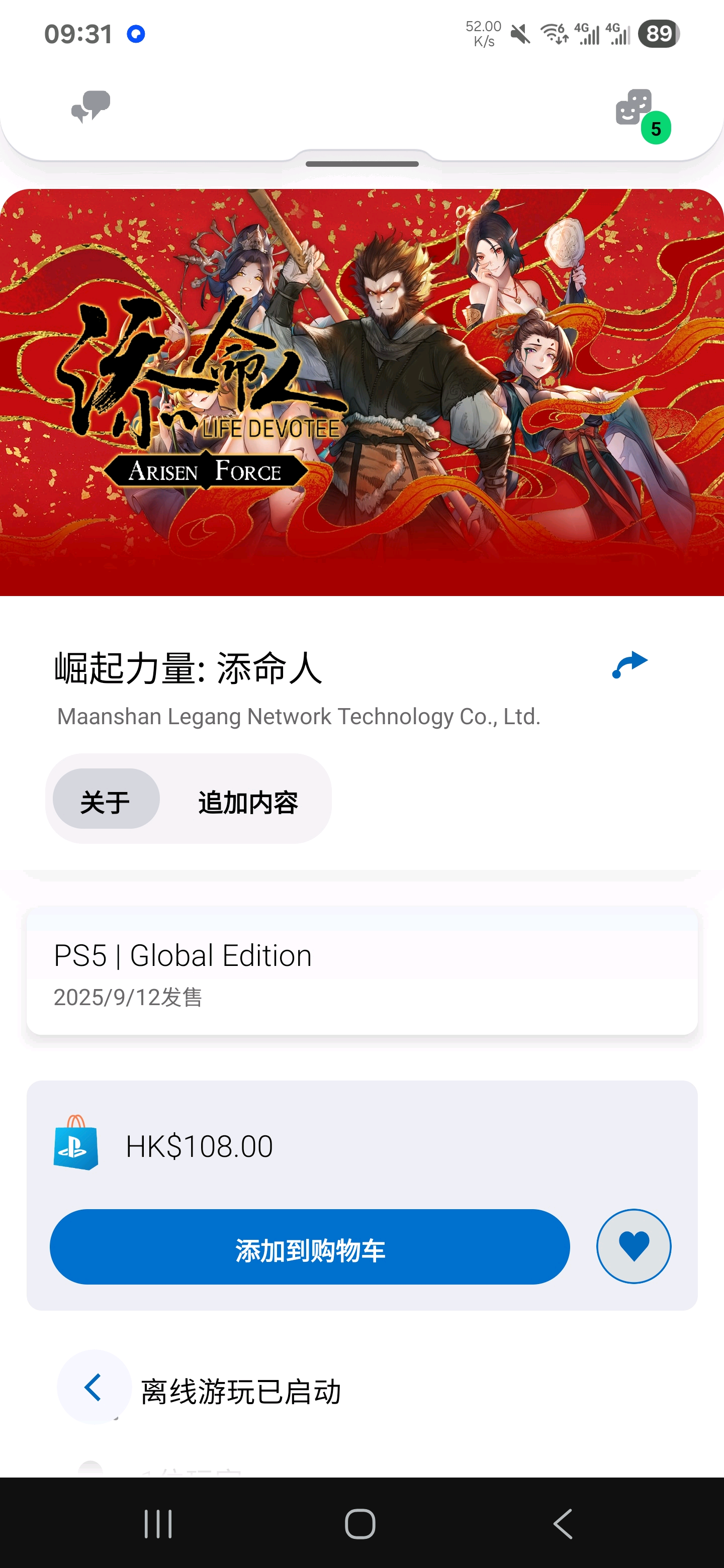The image size is (724, 1568).
Task: Switch to the 追加内容 tab
Action: (248, 801)
